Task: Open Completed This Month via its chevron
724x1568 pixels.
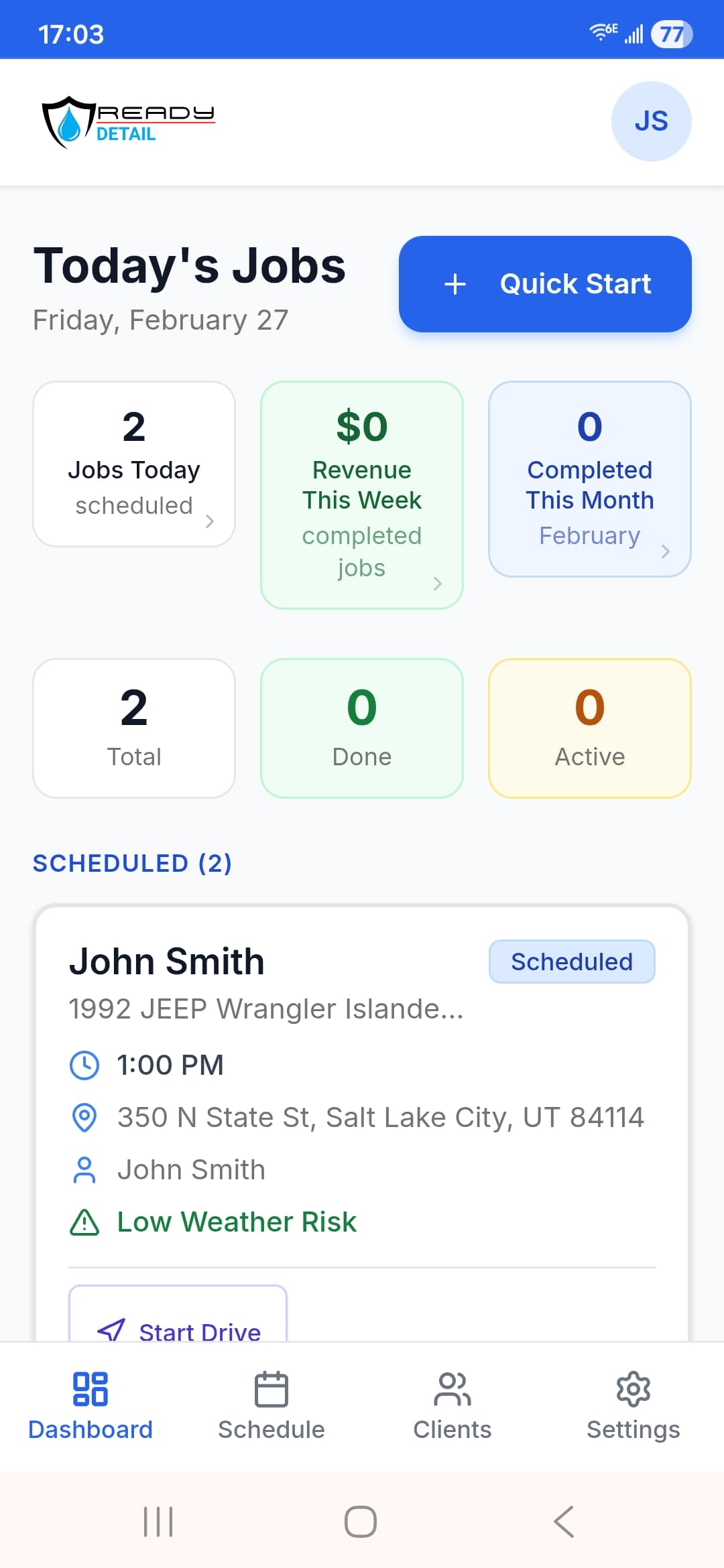Action: pos(666,552)
